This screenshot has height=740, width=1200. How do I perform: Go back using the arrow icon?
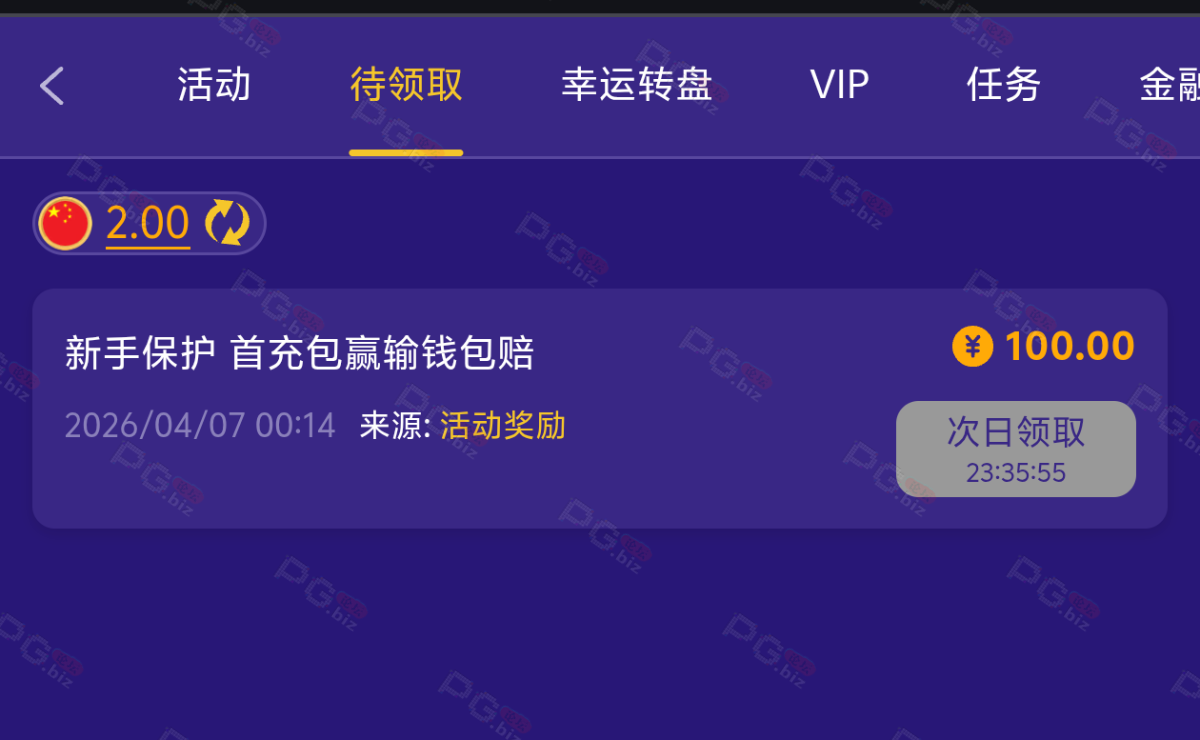[52, 86]
